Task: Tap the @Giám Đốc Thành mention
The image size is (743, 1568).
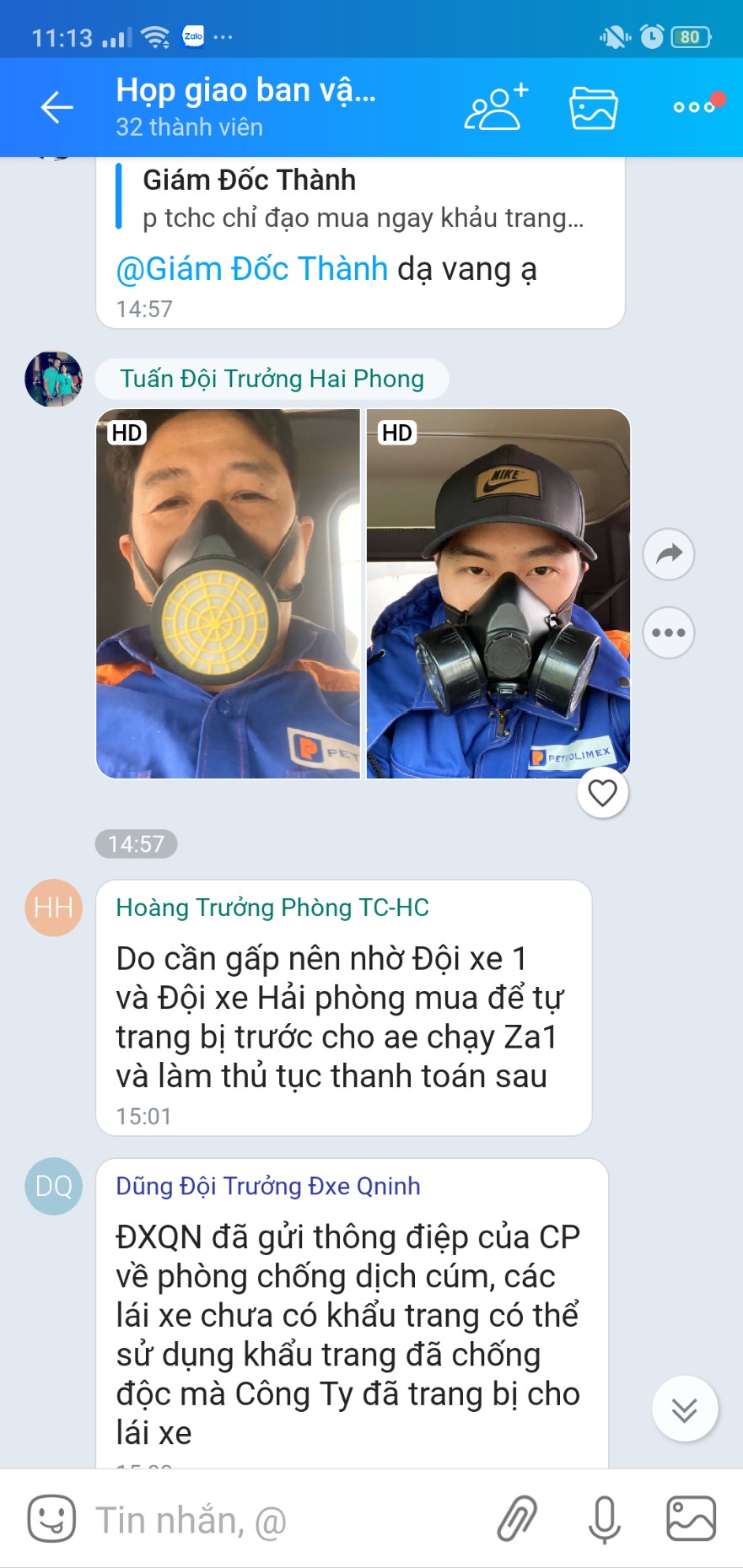Action: 251,269
